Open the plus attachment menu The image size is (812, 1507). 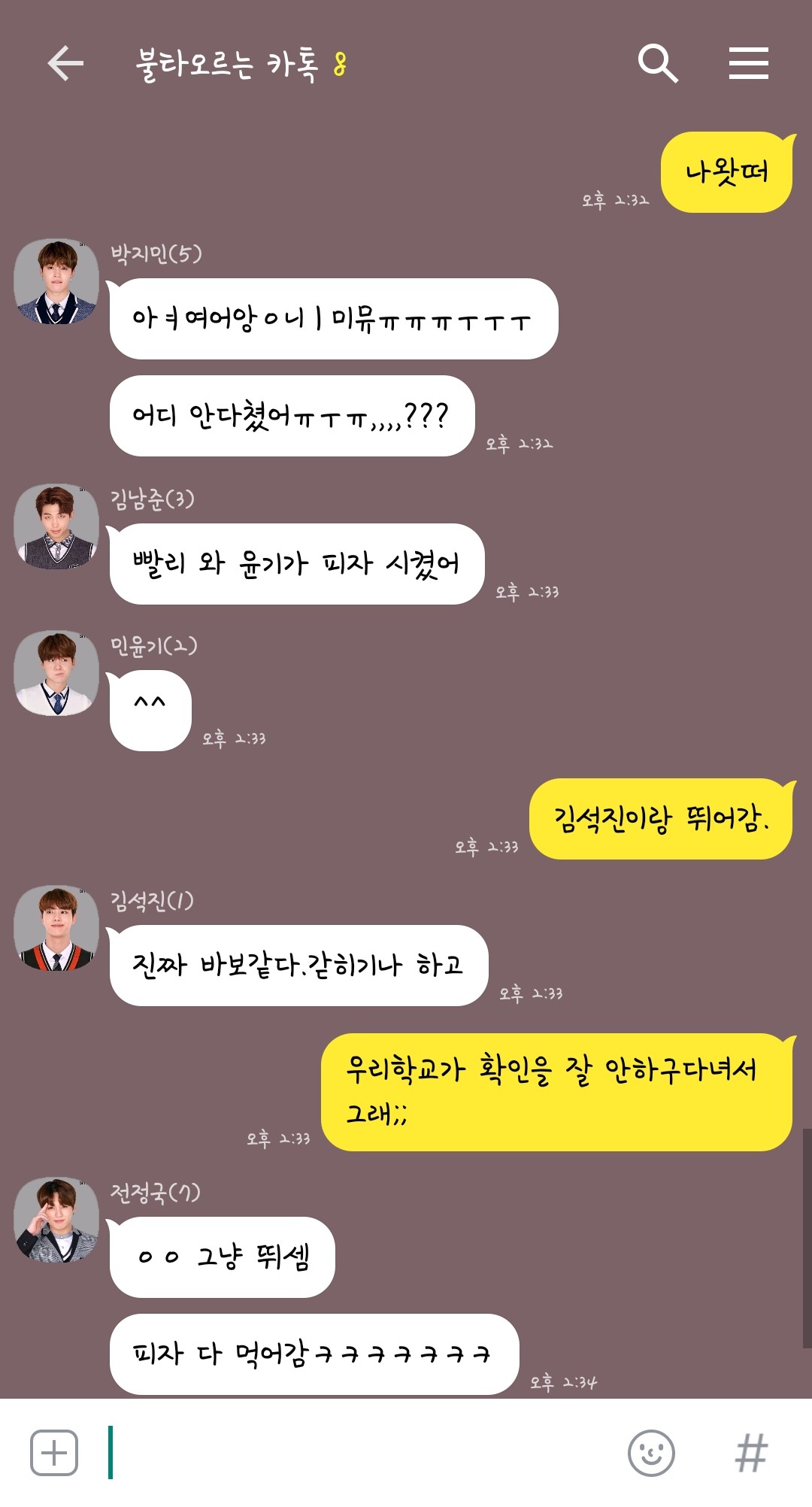tap(54, 1452)
